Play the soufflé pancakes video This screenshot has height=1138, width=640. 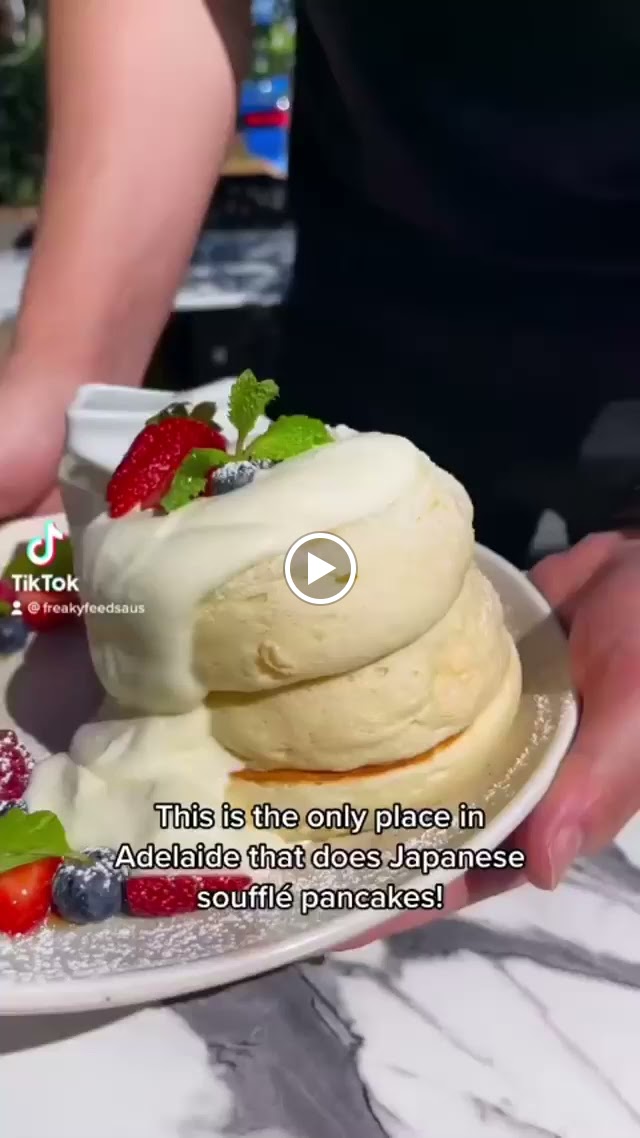point(320,569)
